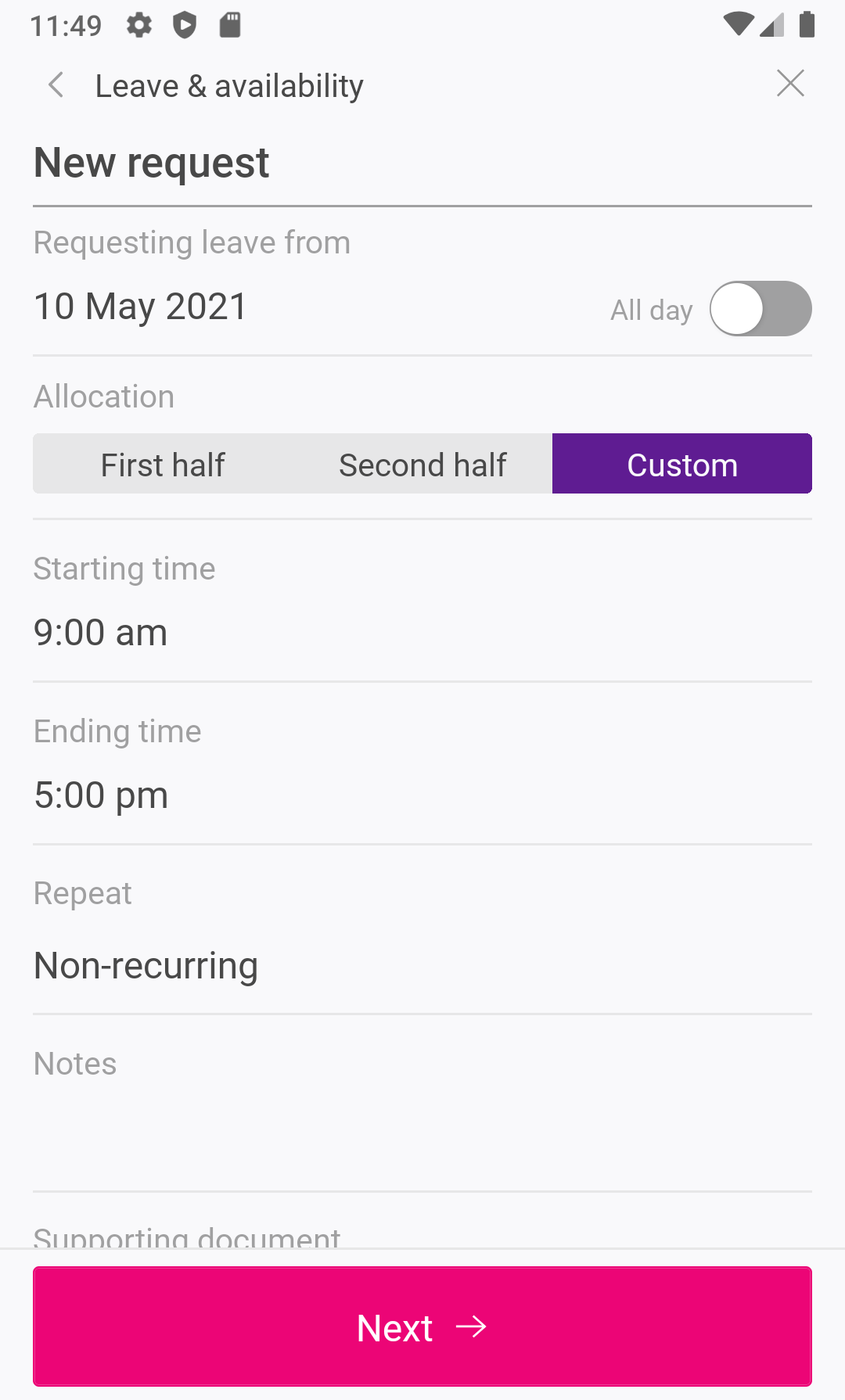Select the Second half allocation option
This screenshot has height=1400, width=845.
click(422, 463)
